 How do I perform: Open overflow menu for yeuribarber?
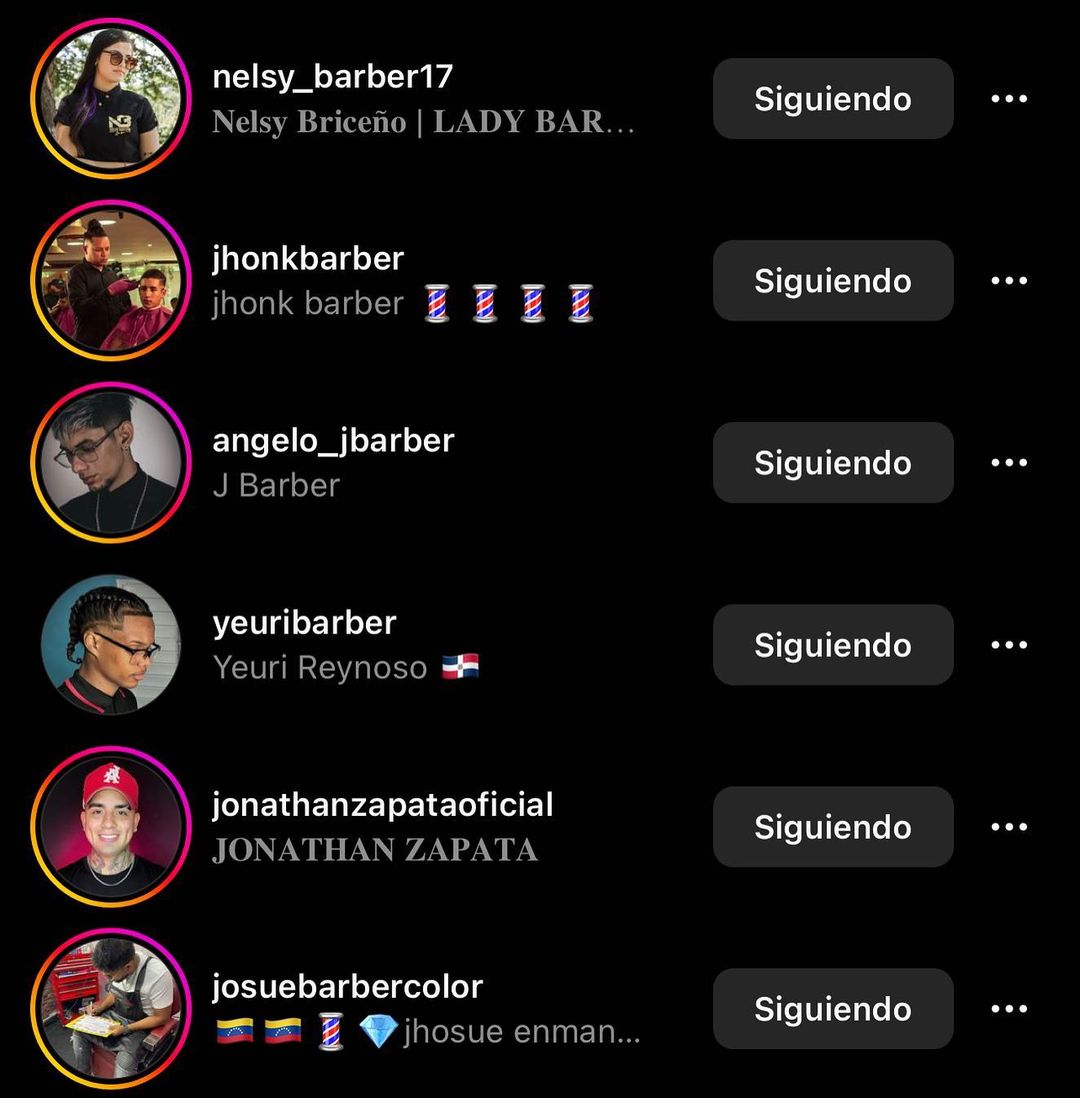(1008, 645)
